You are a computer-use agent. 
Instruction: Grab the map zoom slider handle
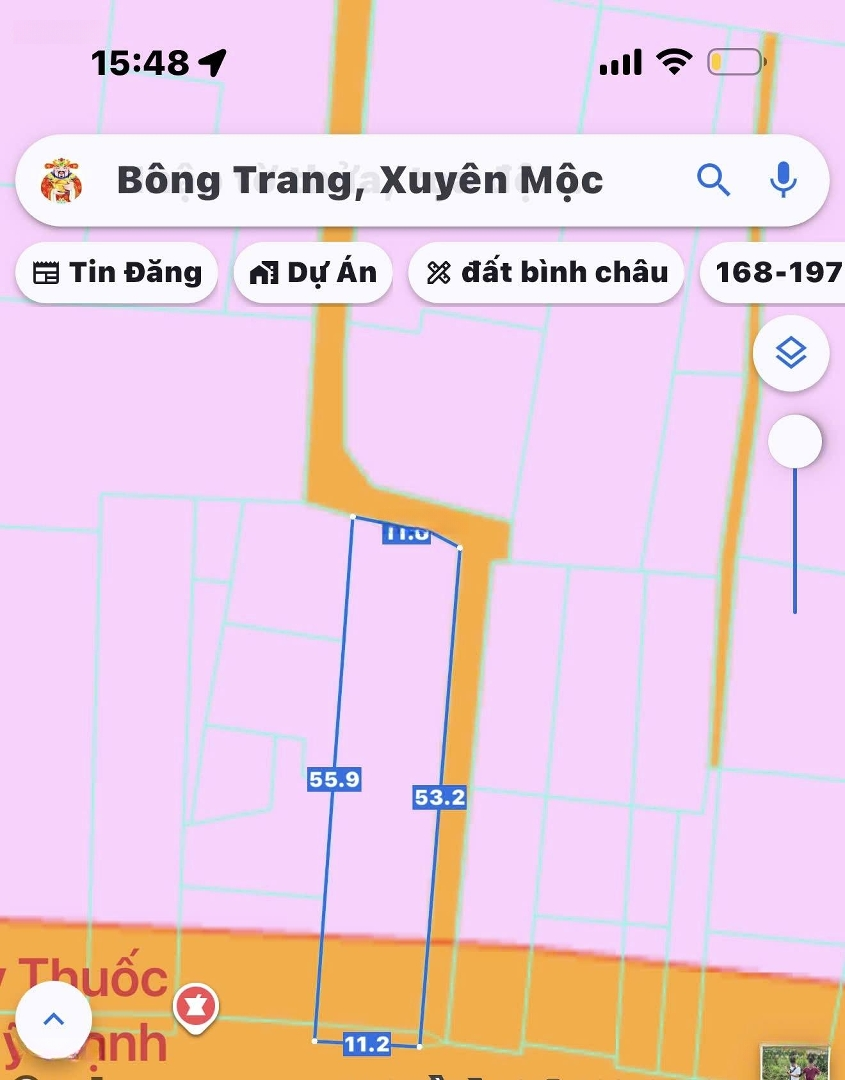point(795,441)
